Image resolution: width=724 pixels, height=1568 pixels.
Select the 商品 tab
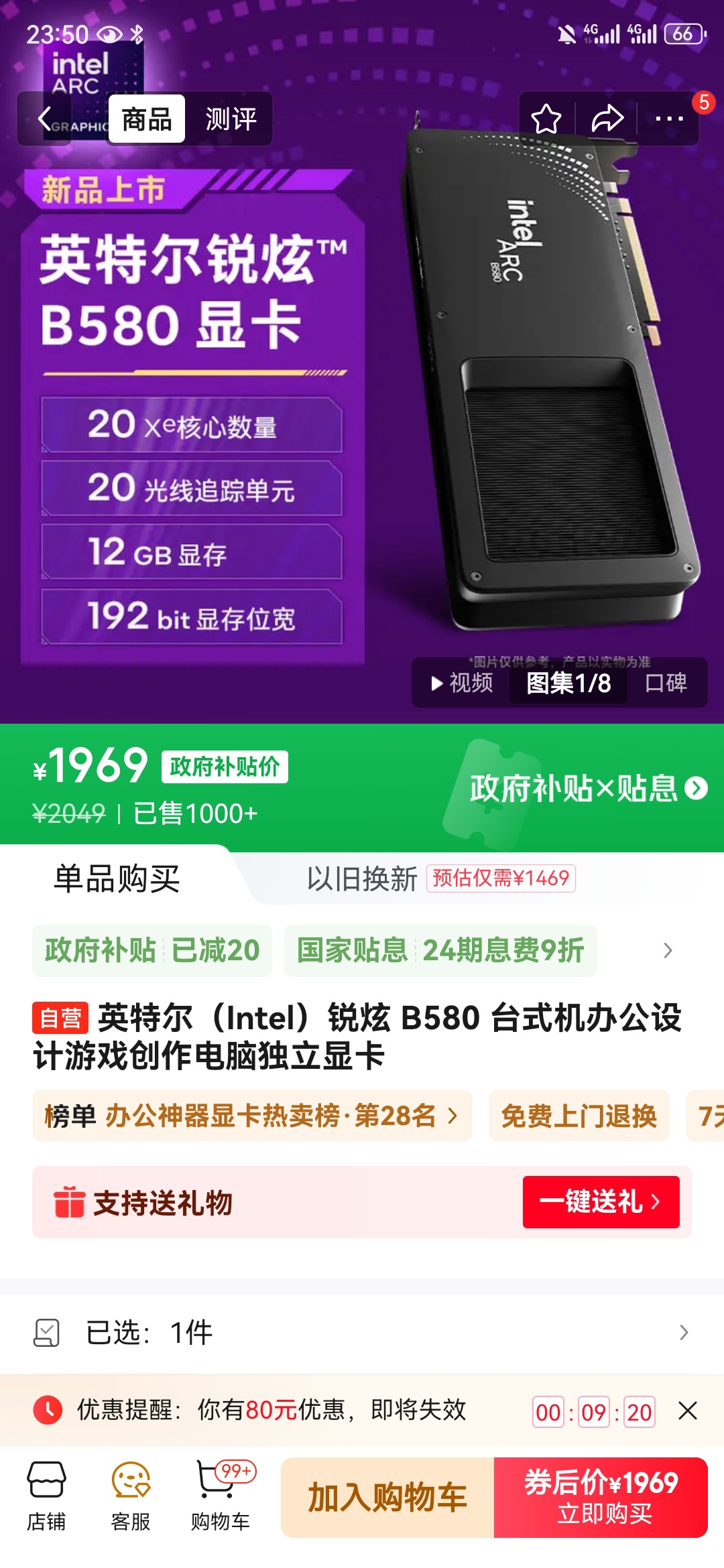[x=147, y=119]
